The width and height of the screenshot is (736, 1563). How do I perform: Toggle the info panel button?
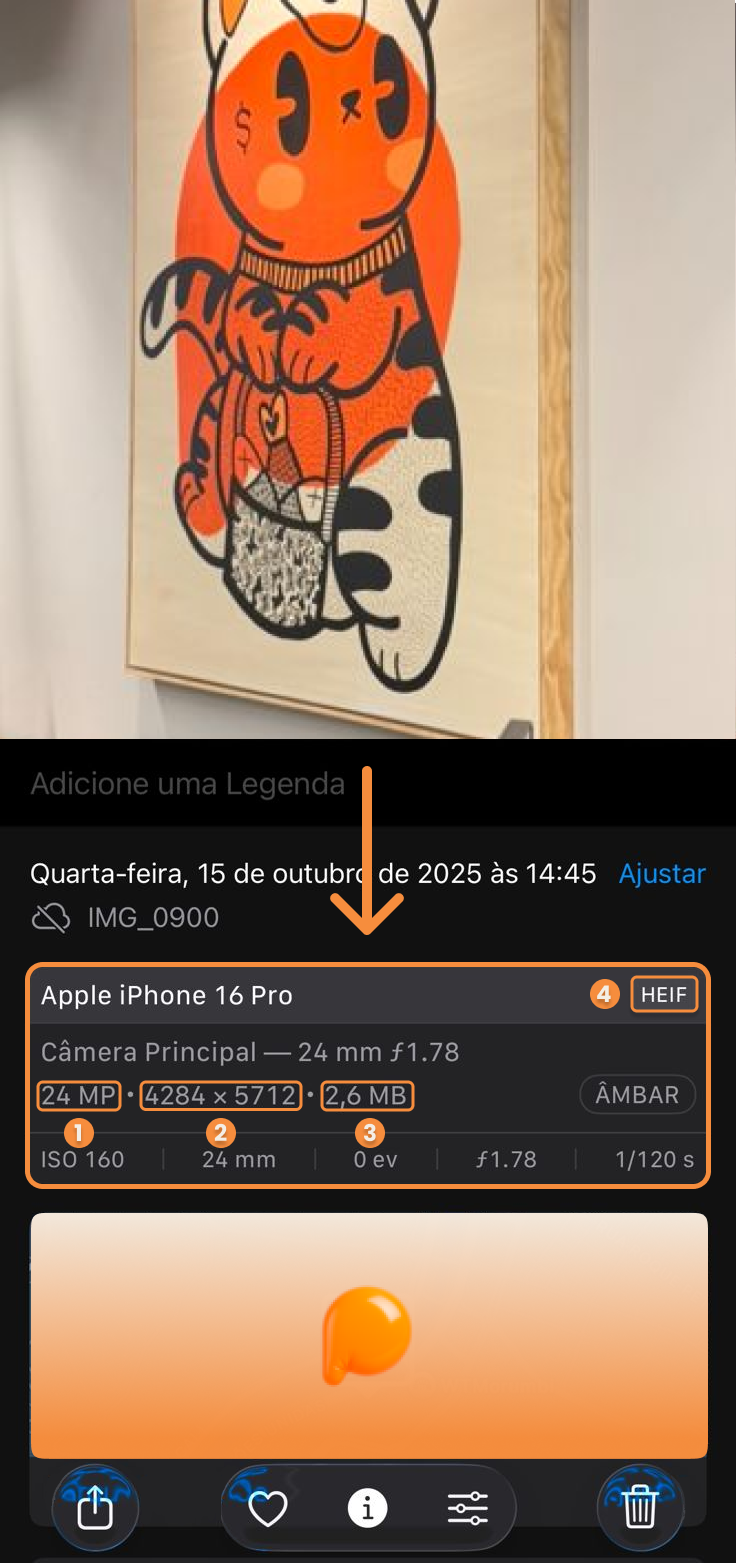[367, 1507]
